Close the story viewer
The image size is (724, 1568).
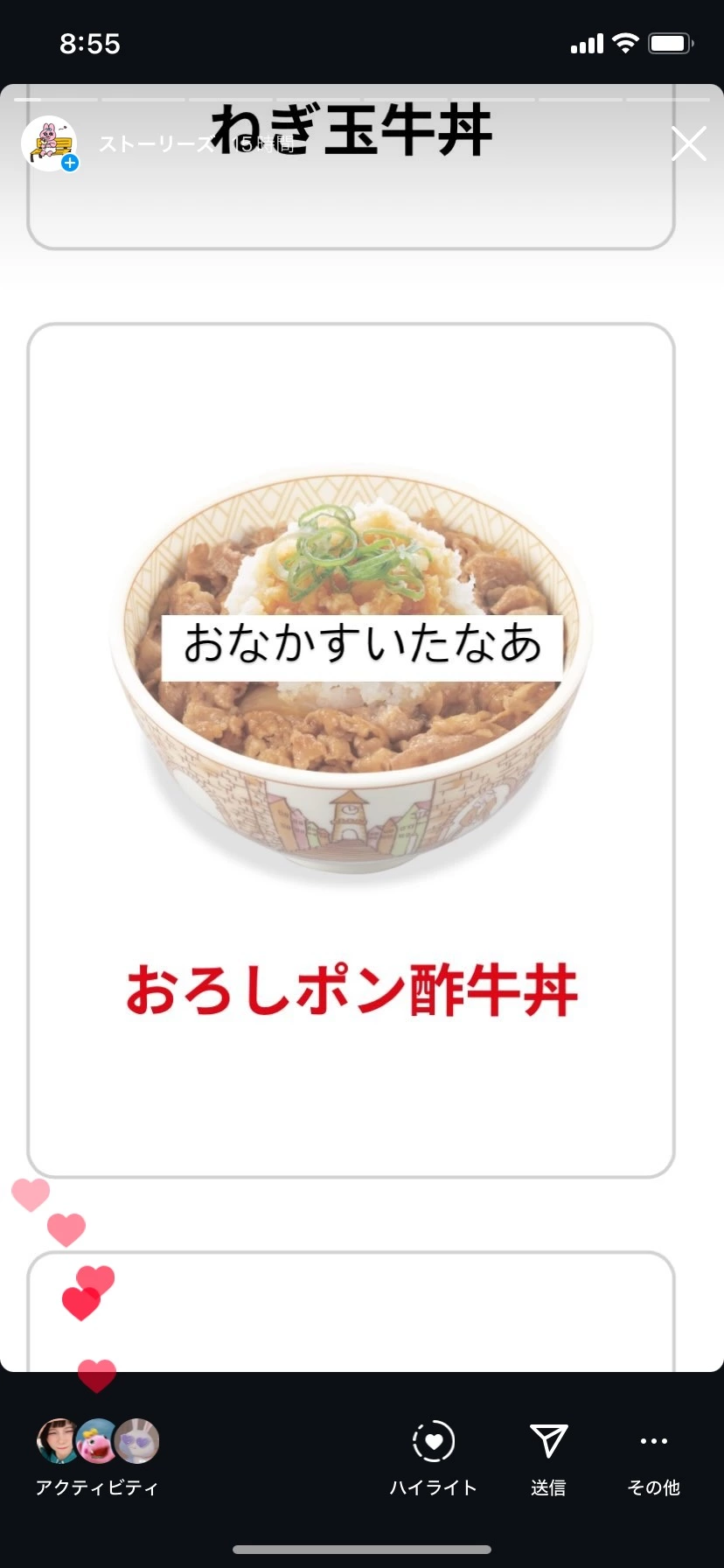[688, 144]
